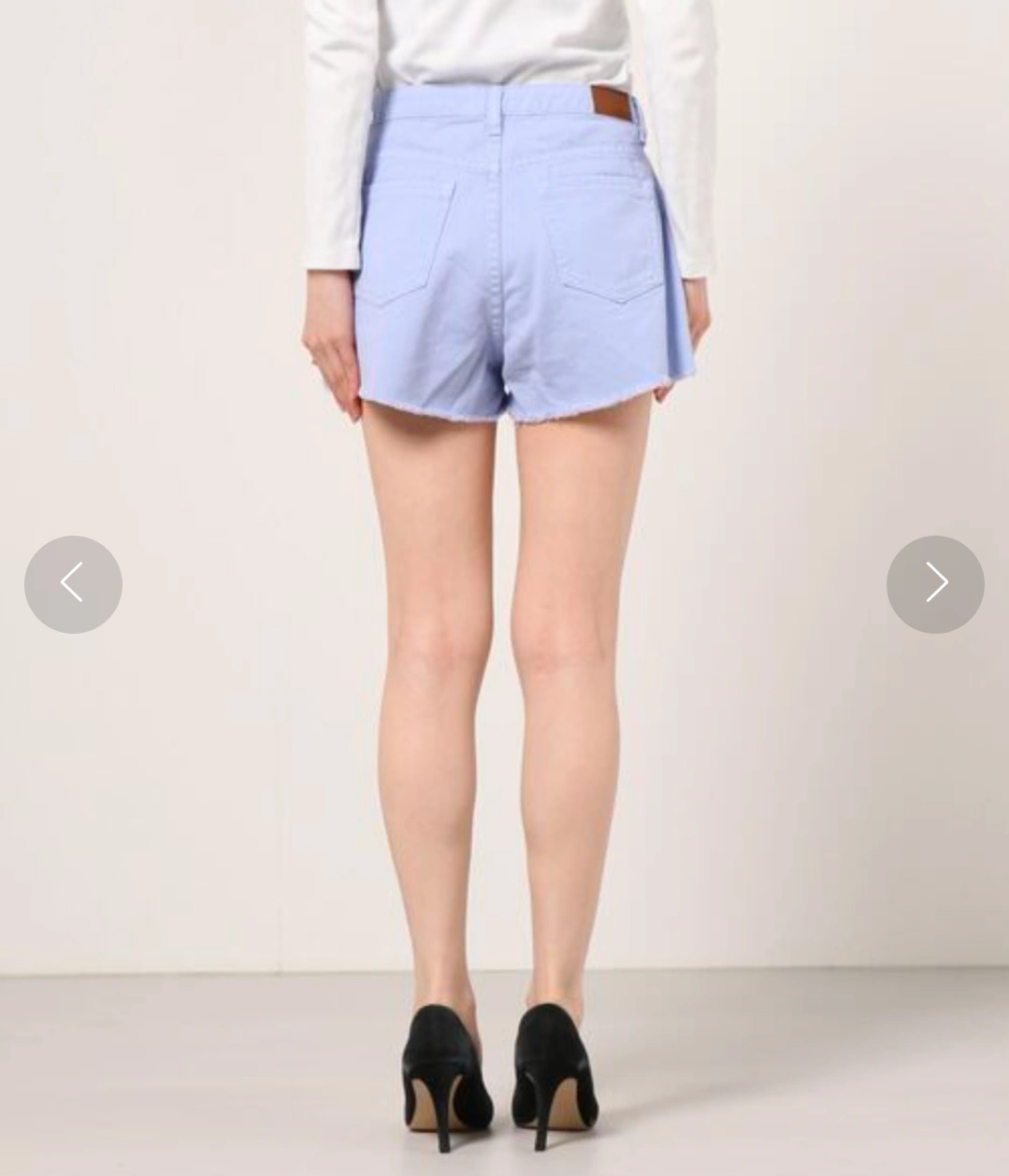Go to the previous product photo
Viewport: 1009px width, 1176px height.
[x=73, y=584]
